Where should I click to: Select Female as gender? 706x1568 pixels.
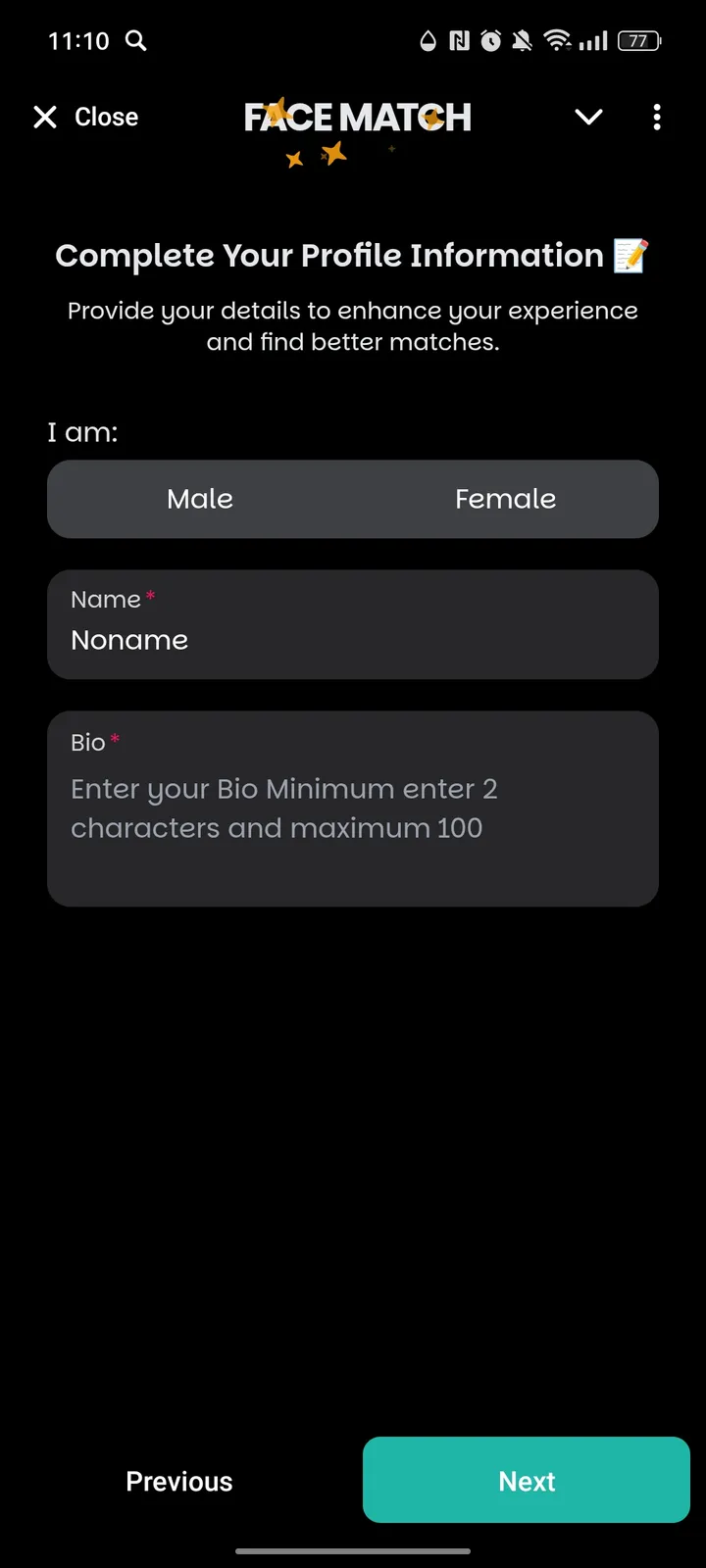click(x=505, y=499)
